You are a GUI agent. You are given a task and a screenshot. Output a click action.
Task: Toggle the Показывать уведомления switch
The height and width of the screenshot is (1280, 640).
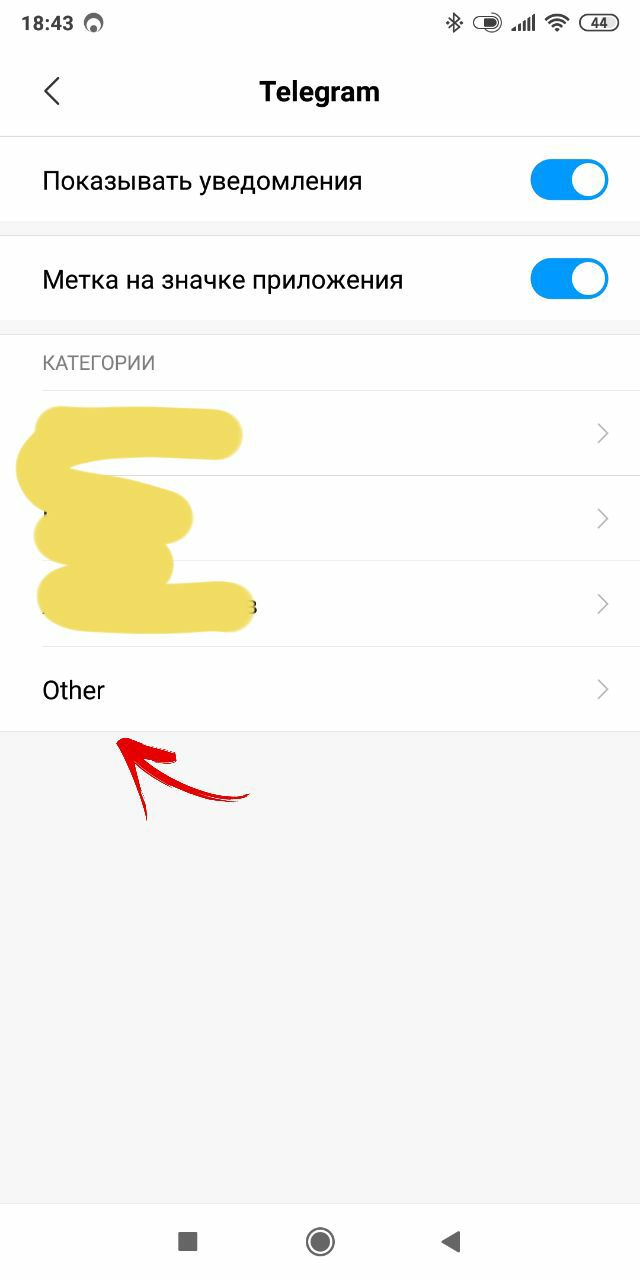pyautogui.click(x=568, y=181)
